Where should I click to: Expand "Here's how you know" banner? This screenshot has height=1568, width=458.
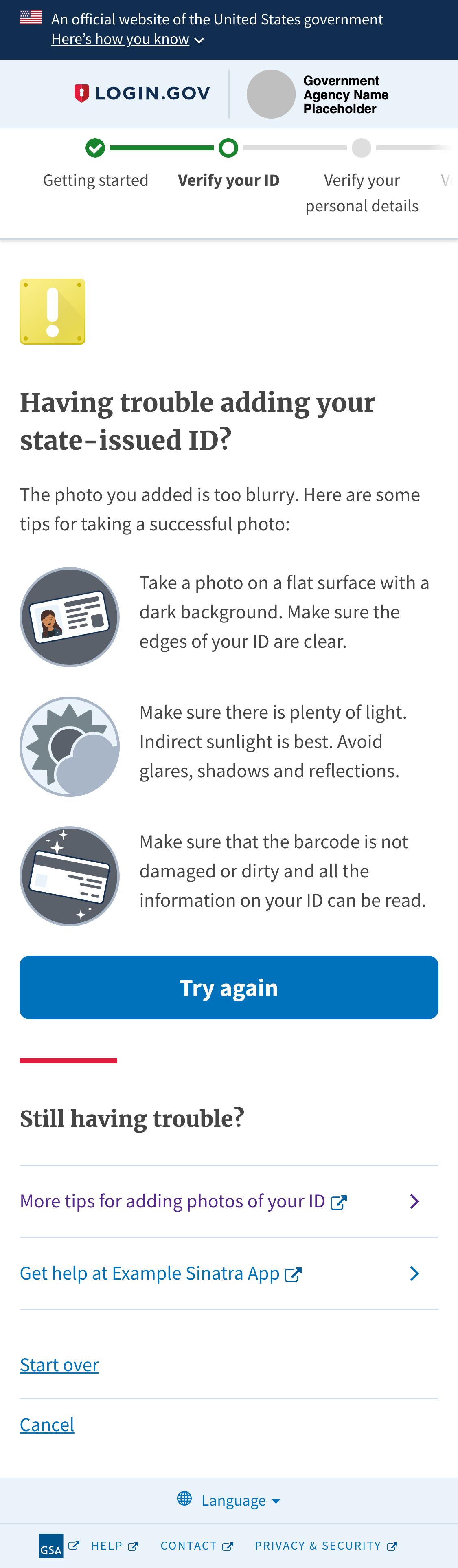click(127, 40)
